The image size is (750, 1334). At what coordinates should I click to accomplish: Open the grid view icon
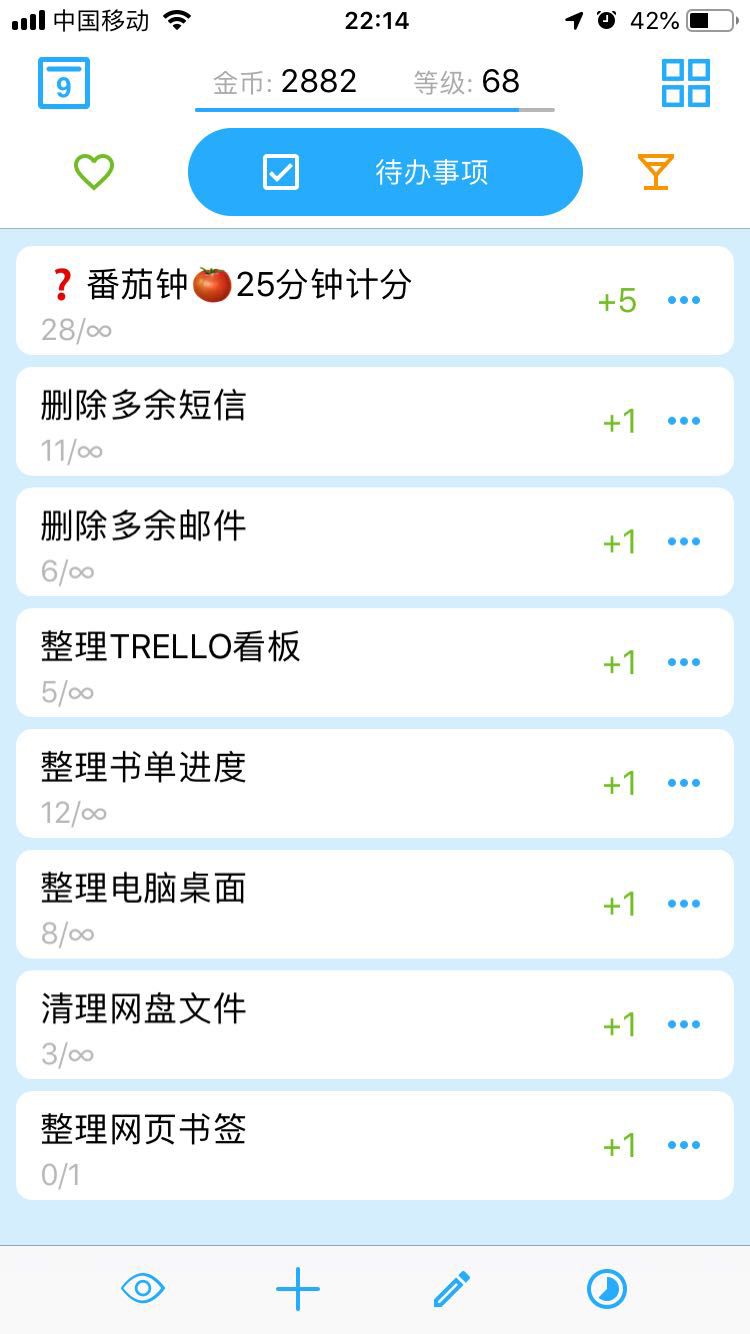click(685, 83)
